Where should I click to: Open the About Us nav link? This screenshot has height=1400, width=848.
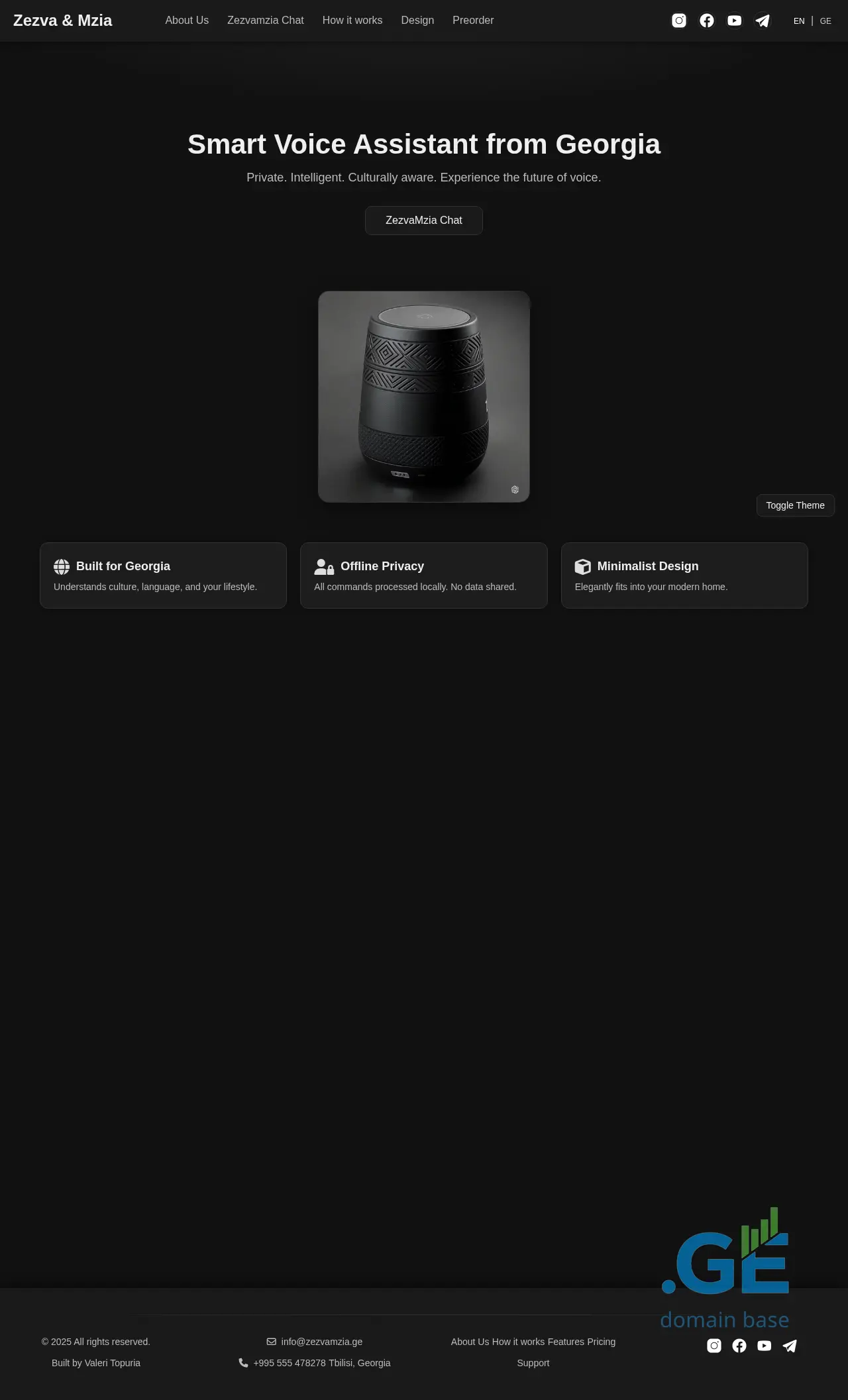coord(187,21)
